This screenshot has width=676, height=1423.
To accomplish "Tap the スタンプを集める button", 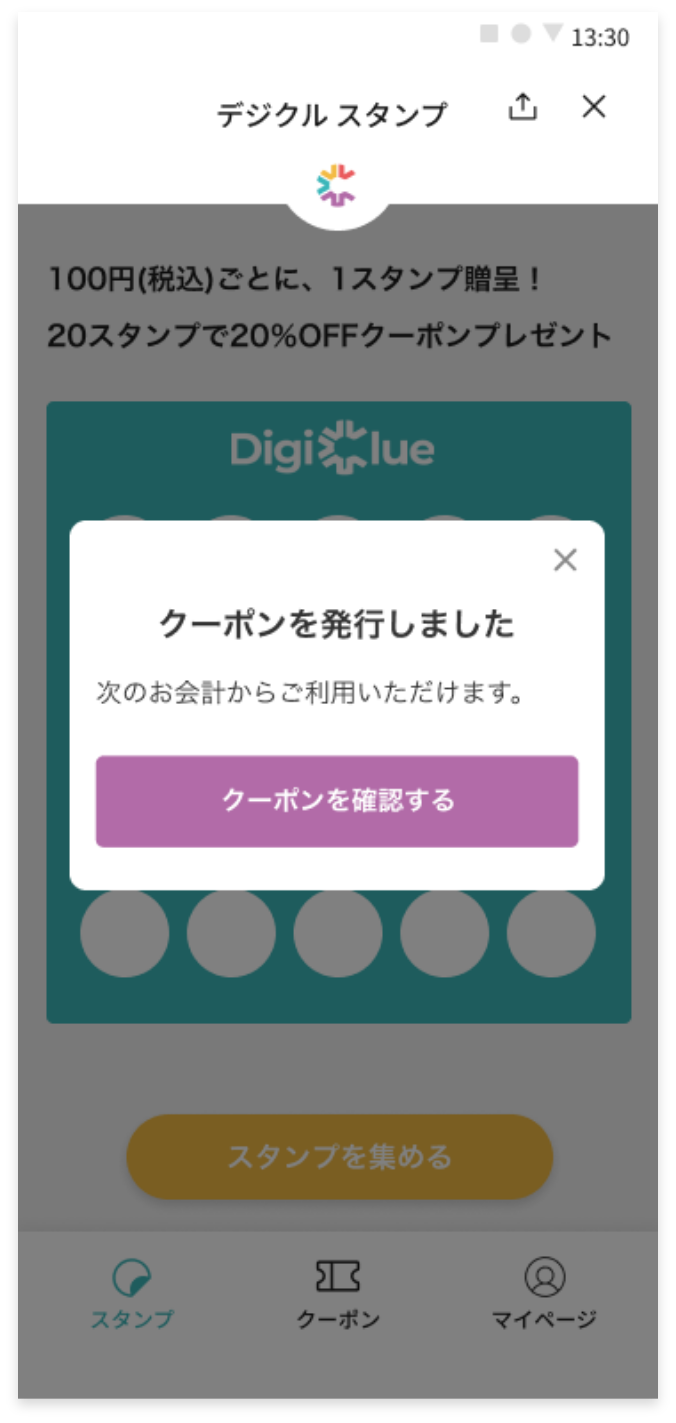I will 339,1157.
